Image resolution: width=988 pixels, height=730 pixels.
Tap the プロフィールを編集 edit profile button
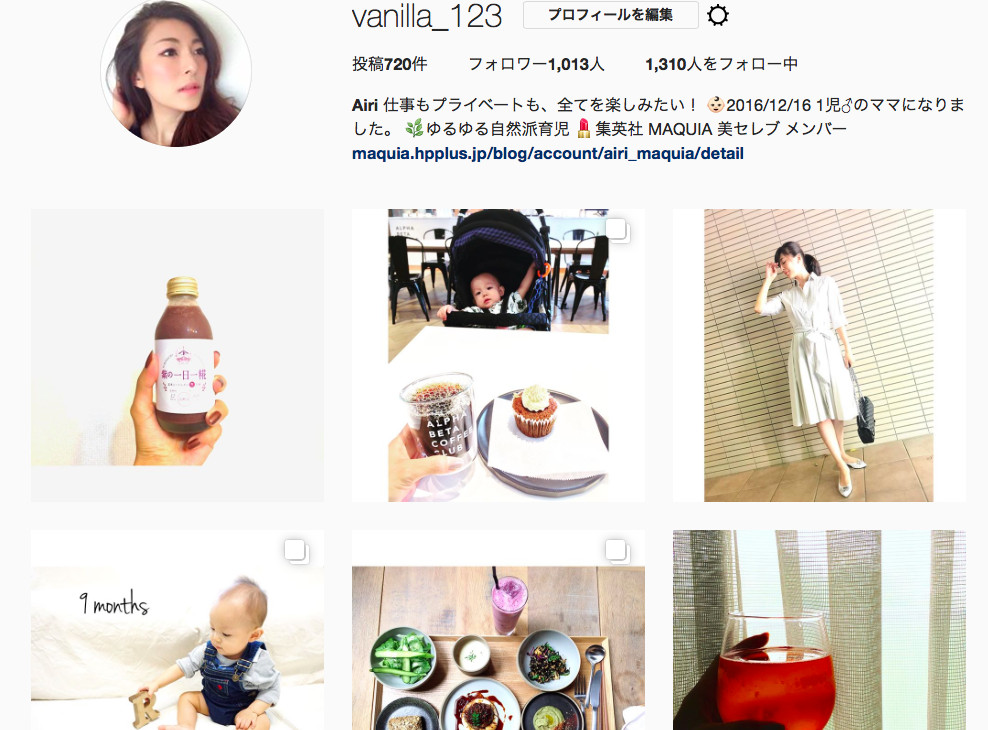610,15
